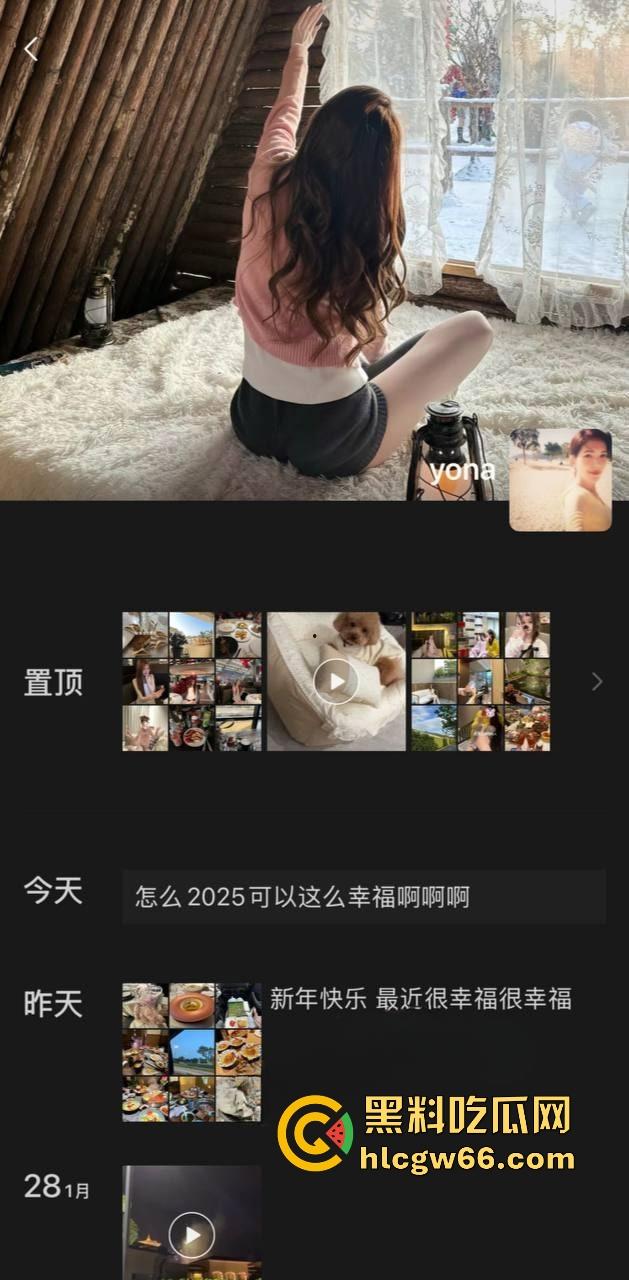Open the first pinned photo collage
Viewport: 629px width, 1280px height.
pos(192,681)
